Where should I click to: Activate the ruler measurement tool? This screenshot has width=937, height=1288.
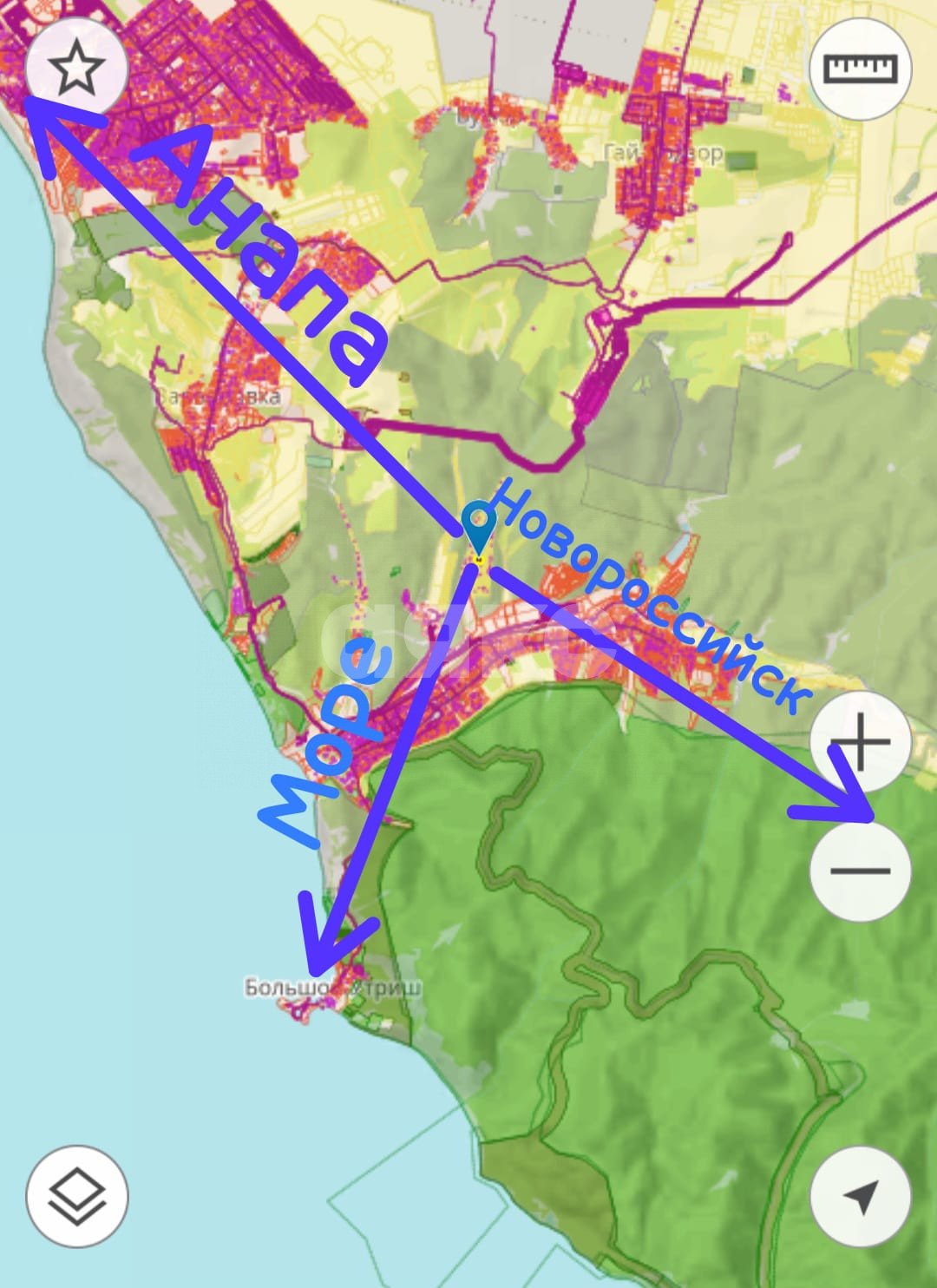pyautogui.click(x=860, y=69)
